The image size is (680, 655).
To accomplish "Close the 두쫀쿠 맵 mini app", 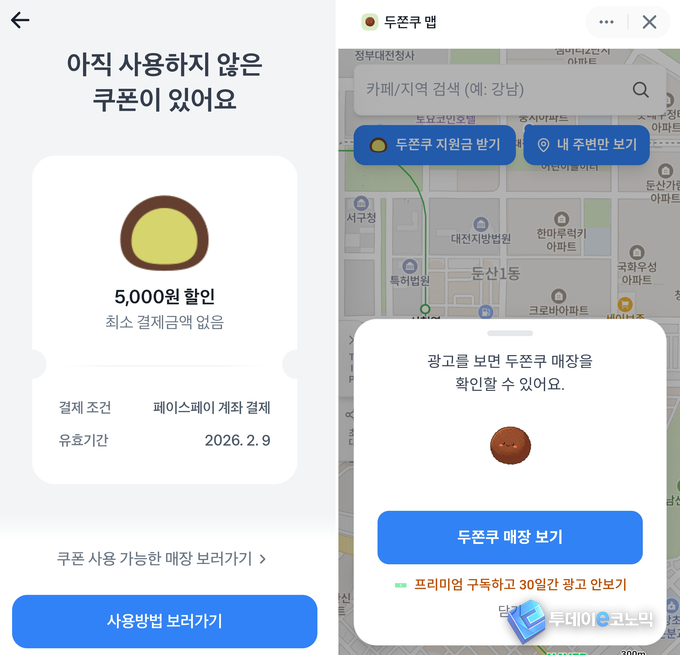I will pos(649,22).
